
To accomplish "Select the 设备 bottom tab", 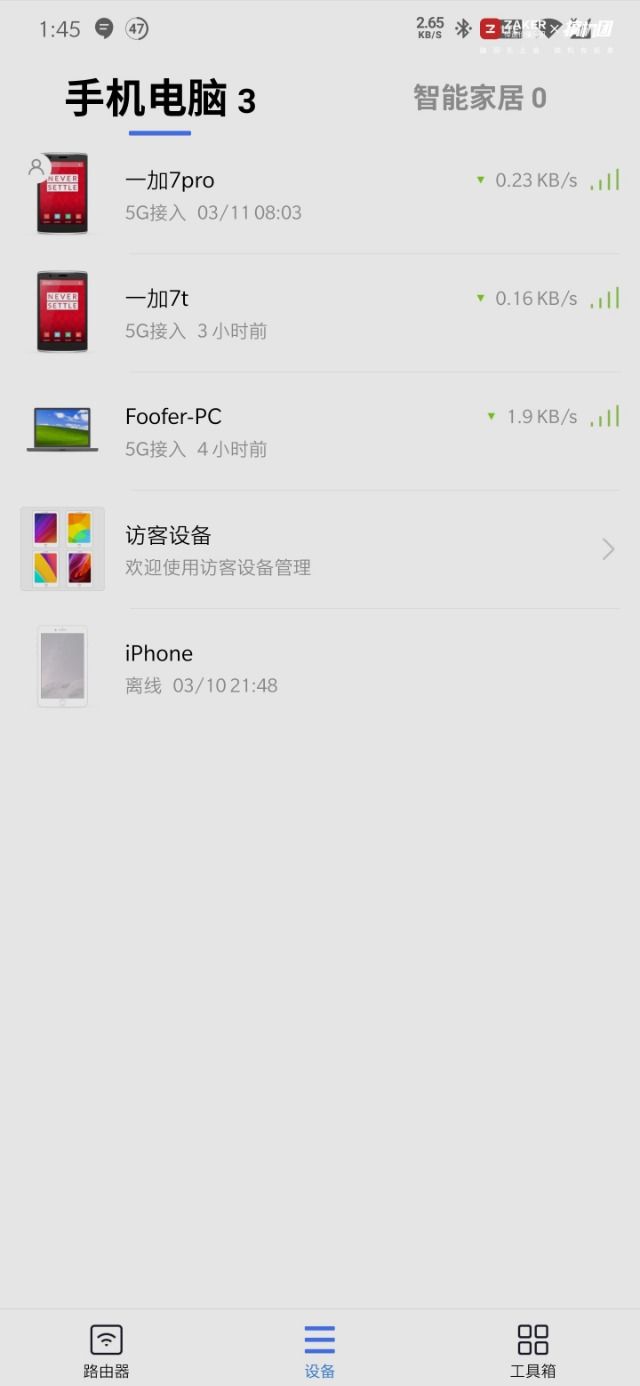I will pos(320,1350).
